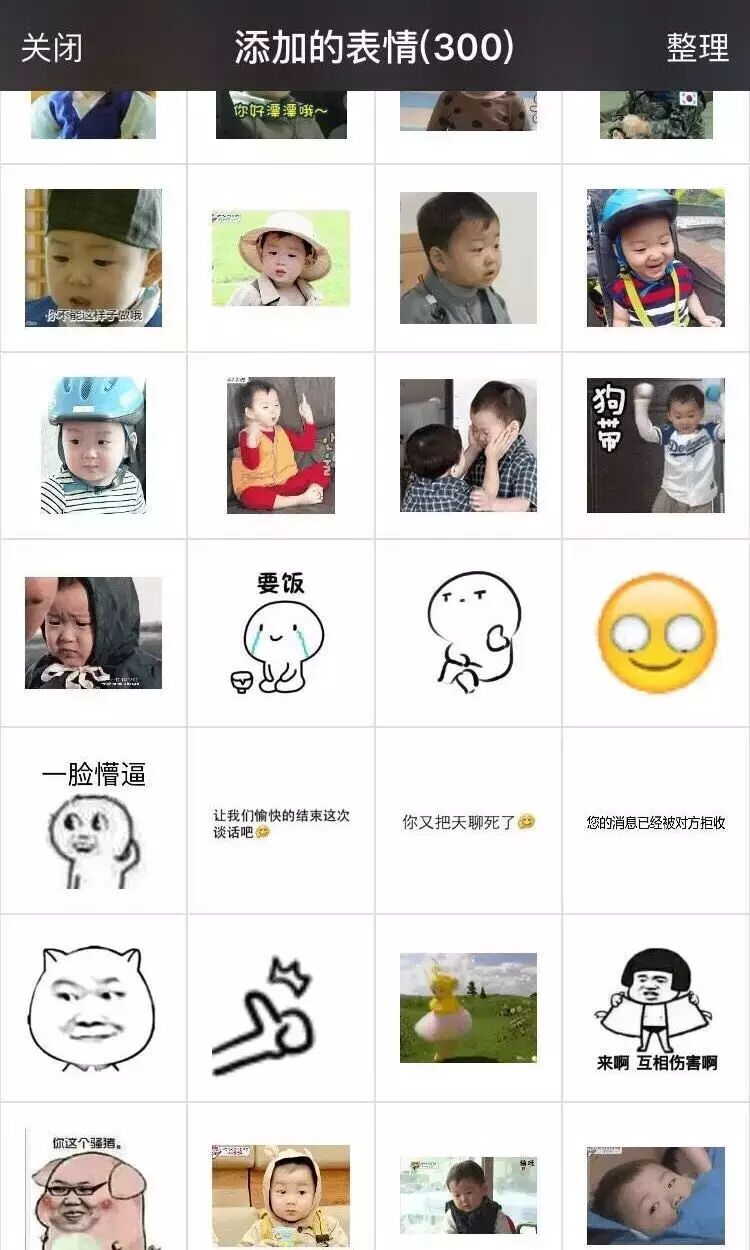Select the pig-face cartoon sticker
This screenshot has width=750, height=1250.
[x=92, y=1008]
